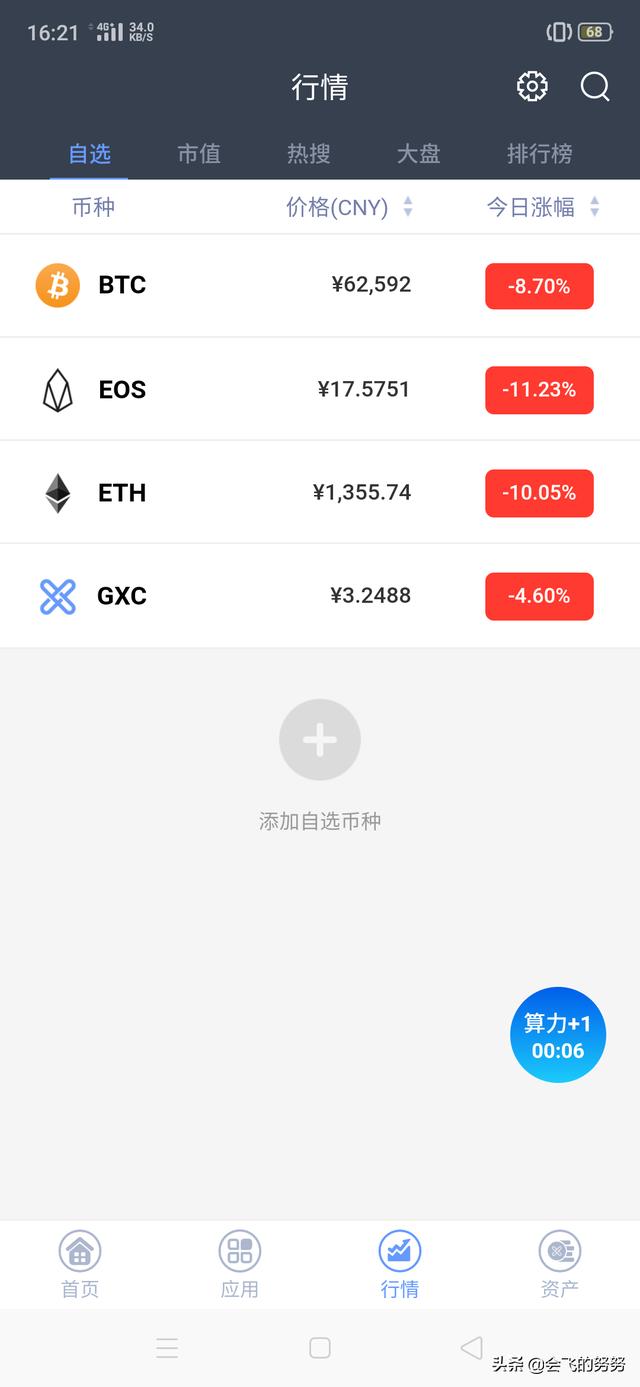Tap the 算力+1 floating bubble
This screenshot has height=1387, width=640.
pos(558,1036)
